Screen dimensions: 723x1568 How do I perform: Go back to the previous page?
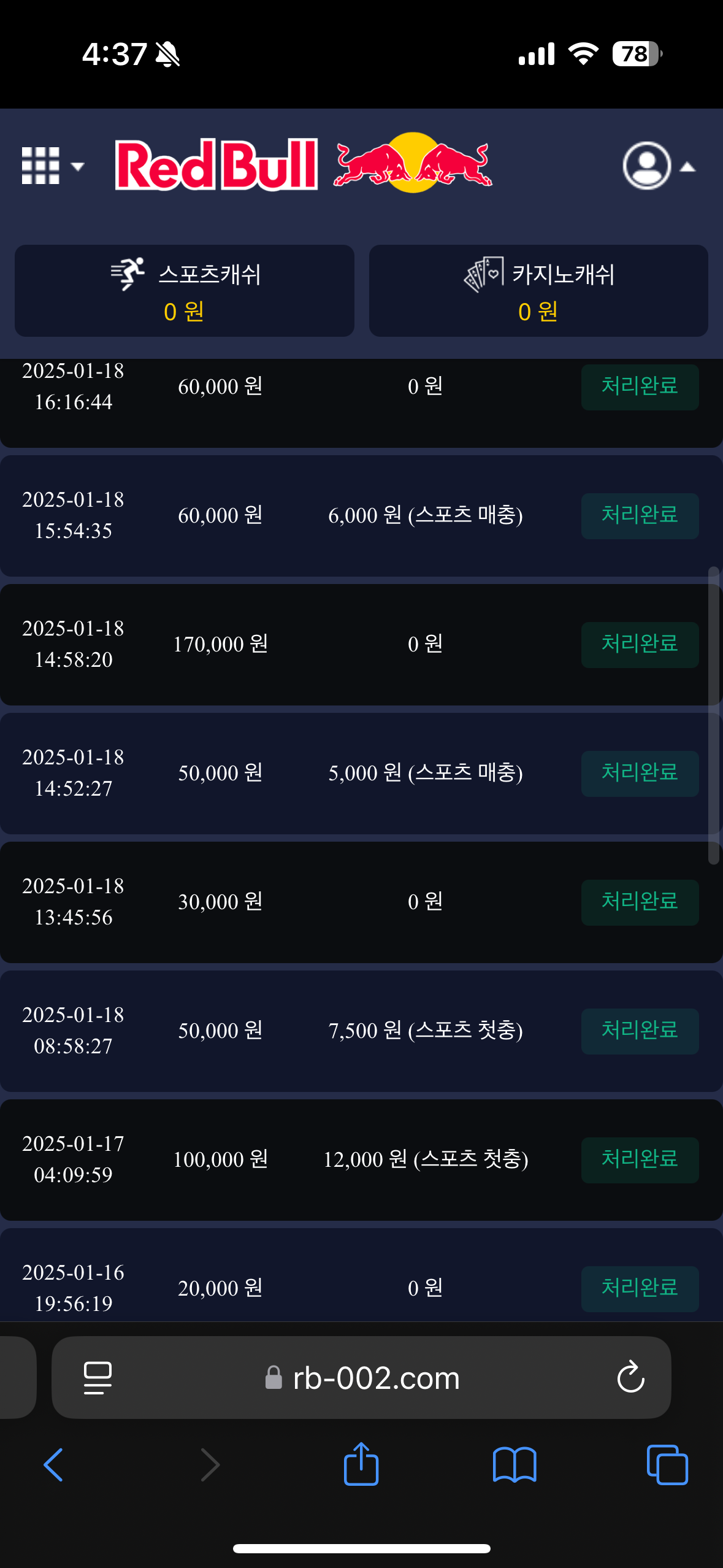pos(54,1465)
